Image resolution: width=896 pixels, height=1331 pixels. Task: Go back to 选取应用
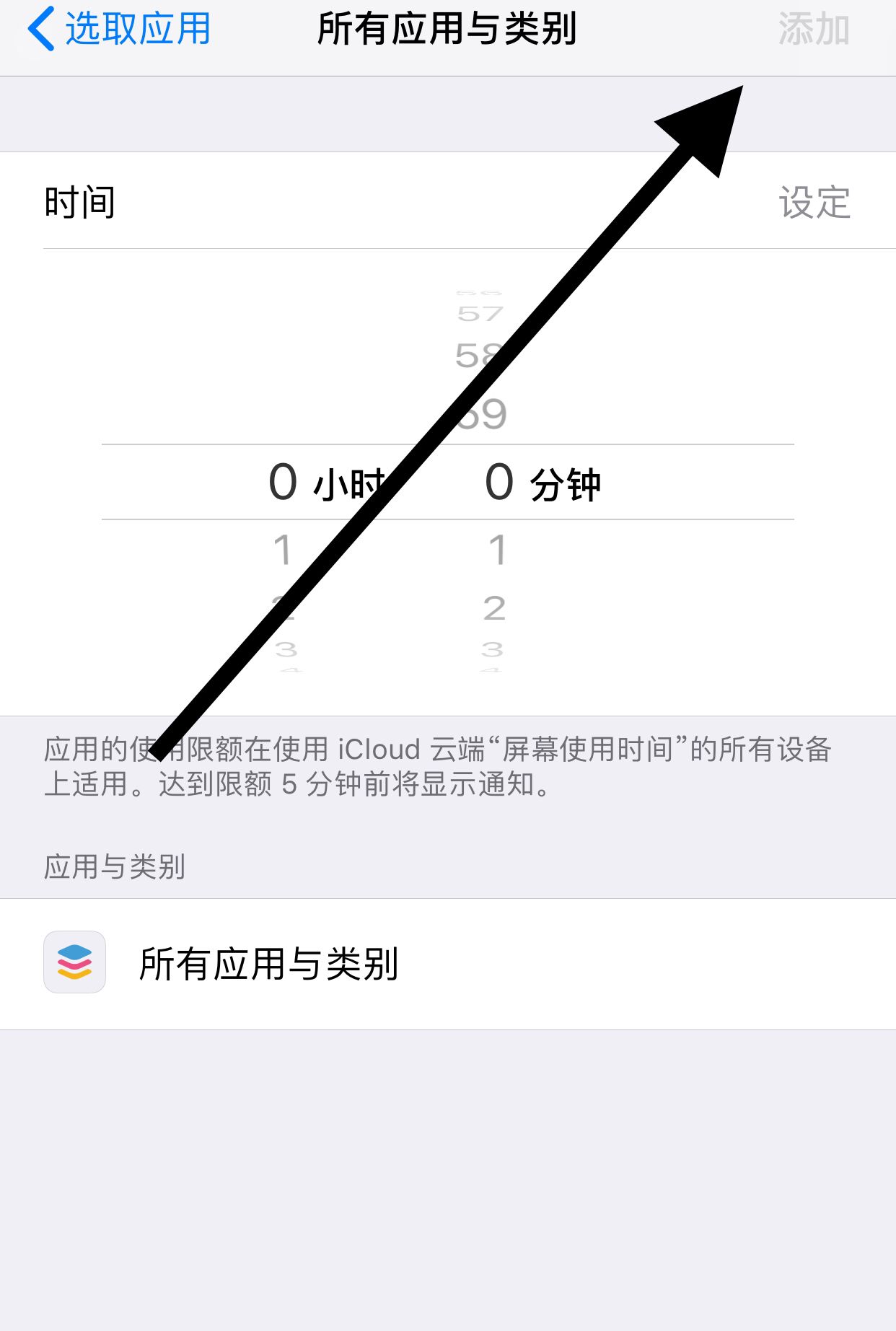click(x=119, y=30)
